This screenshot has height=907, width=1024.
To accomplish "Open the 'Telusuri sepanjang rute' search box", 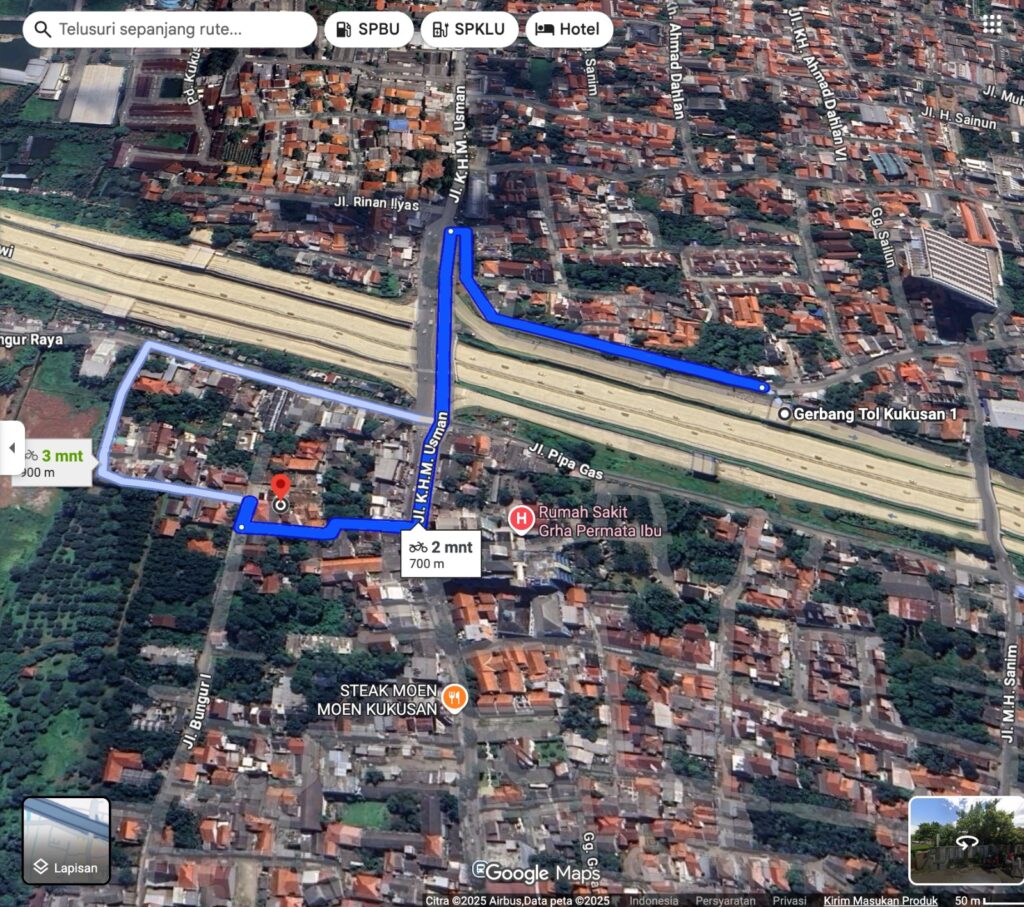I will tap(170, 29).
